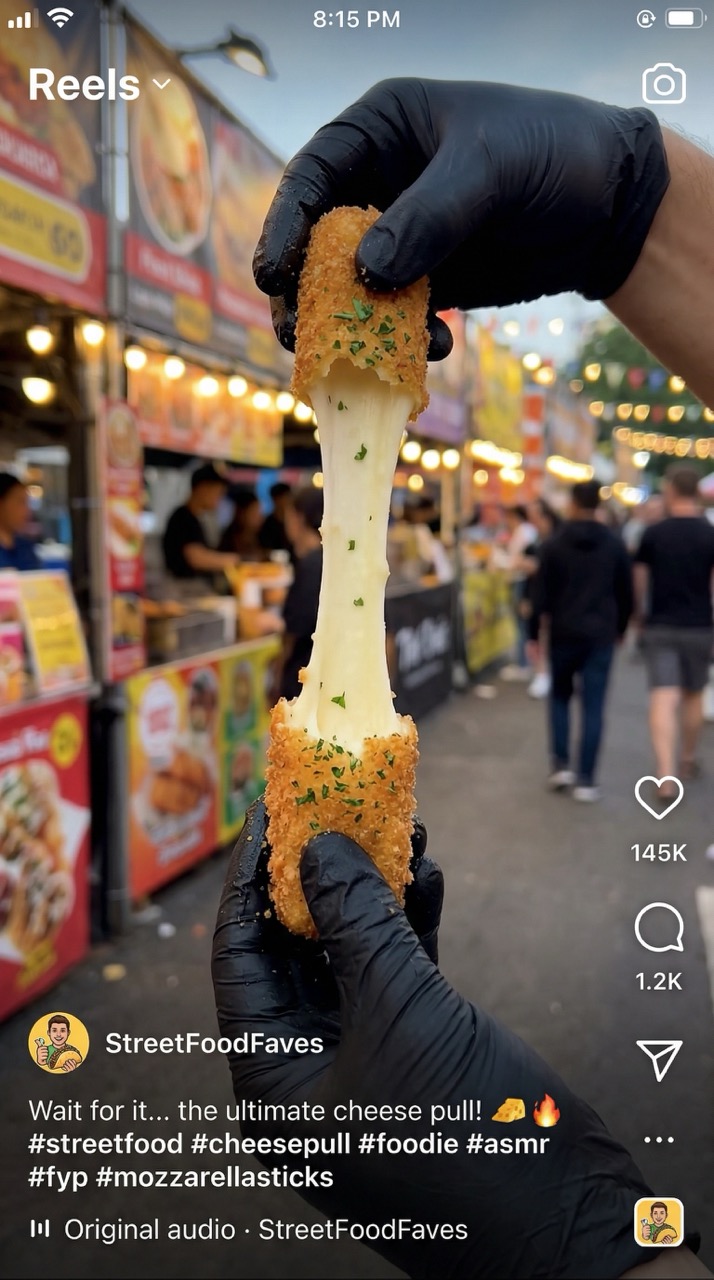The height and width of the screenshot is (1280, 714).
Task: View the StreetFoodFaves profile picture
Action: coord(58,1043)
